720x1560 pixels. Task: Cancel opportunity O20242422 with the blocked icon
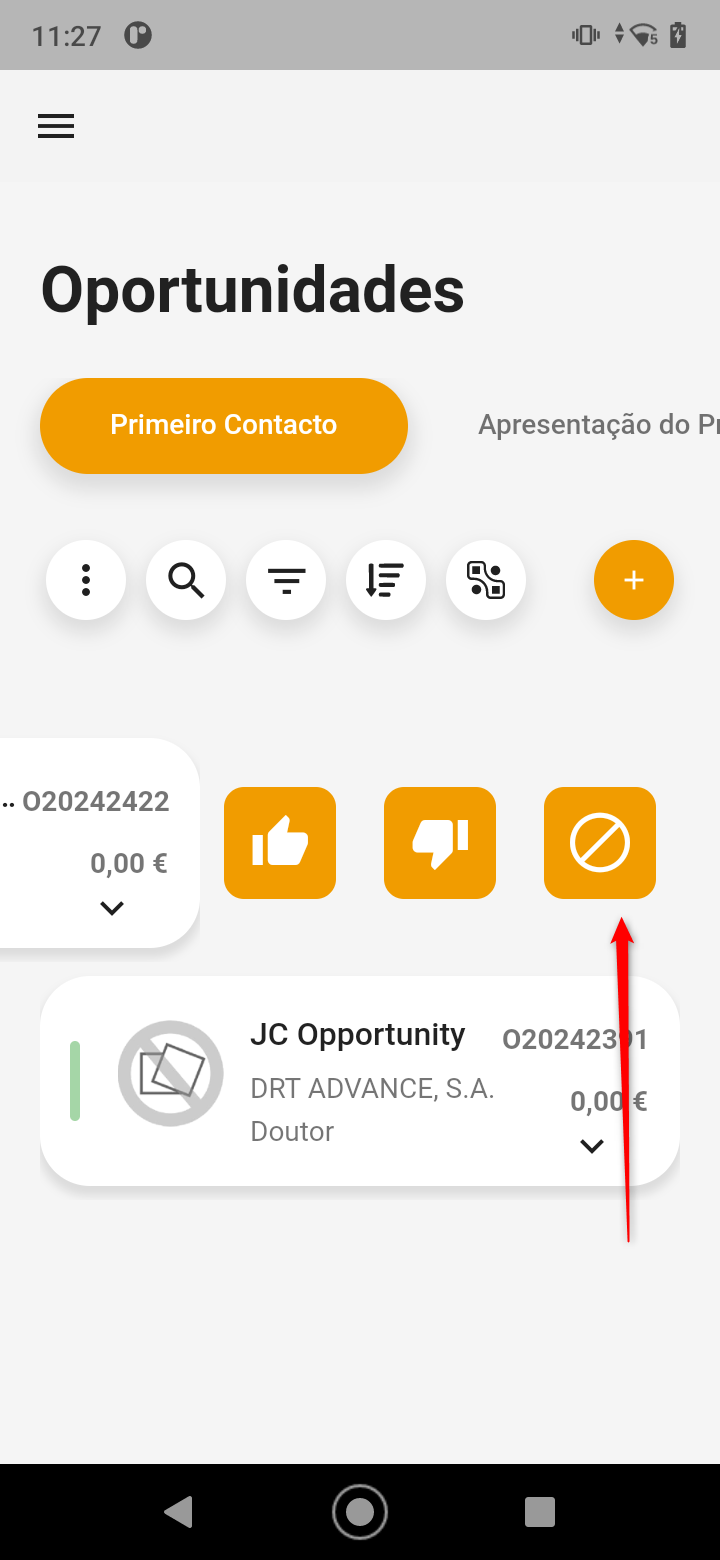tap(600, 843)
